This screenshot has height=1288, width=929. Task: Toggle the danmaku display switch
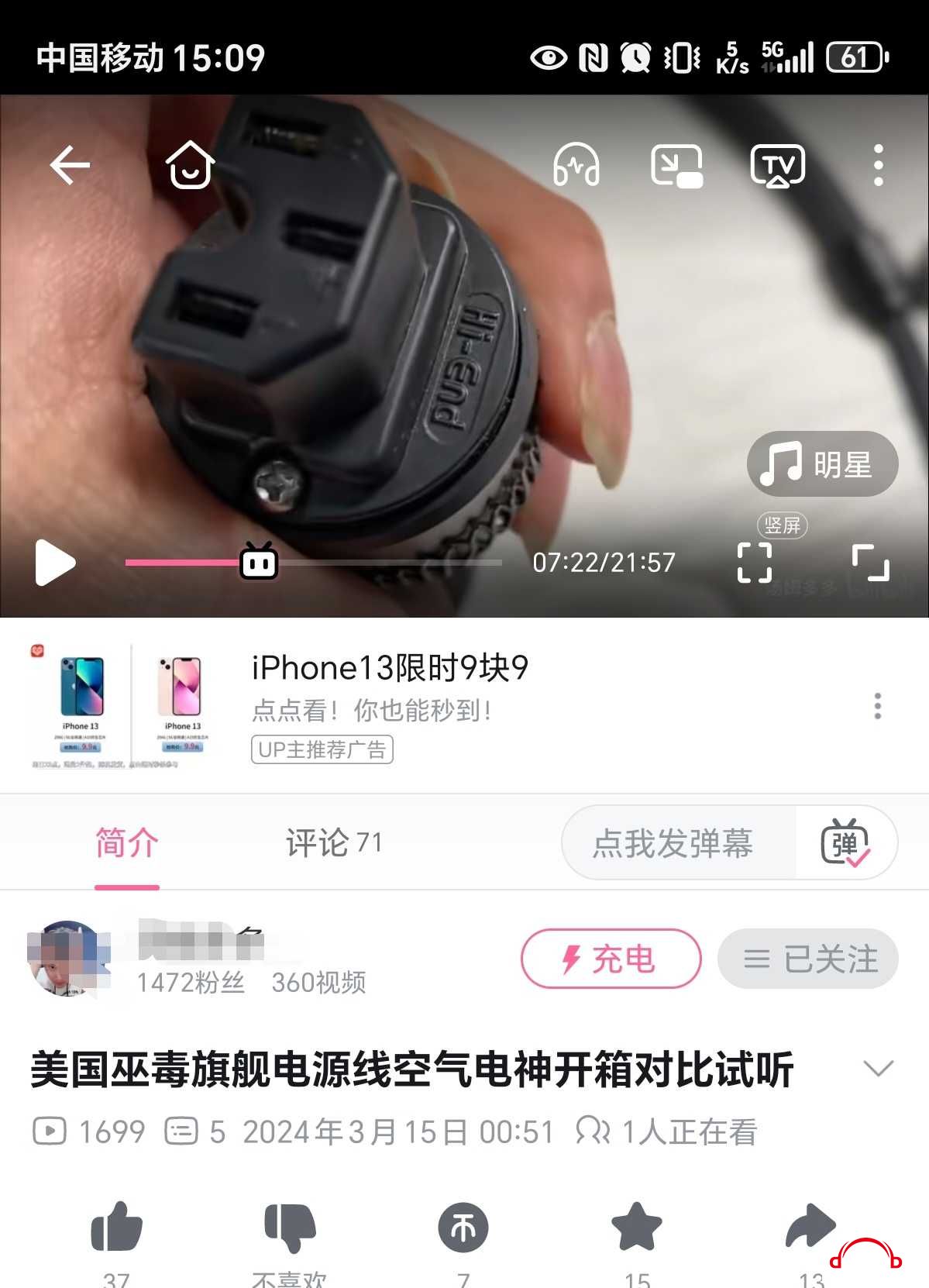coord(845,843)
